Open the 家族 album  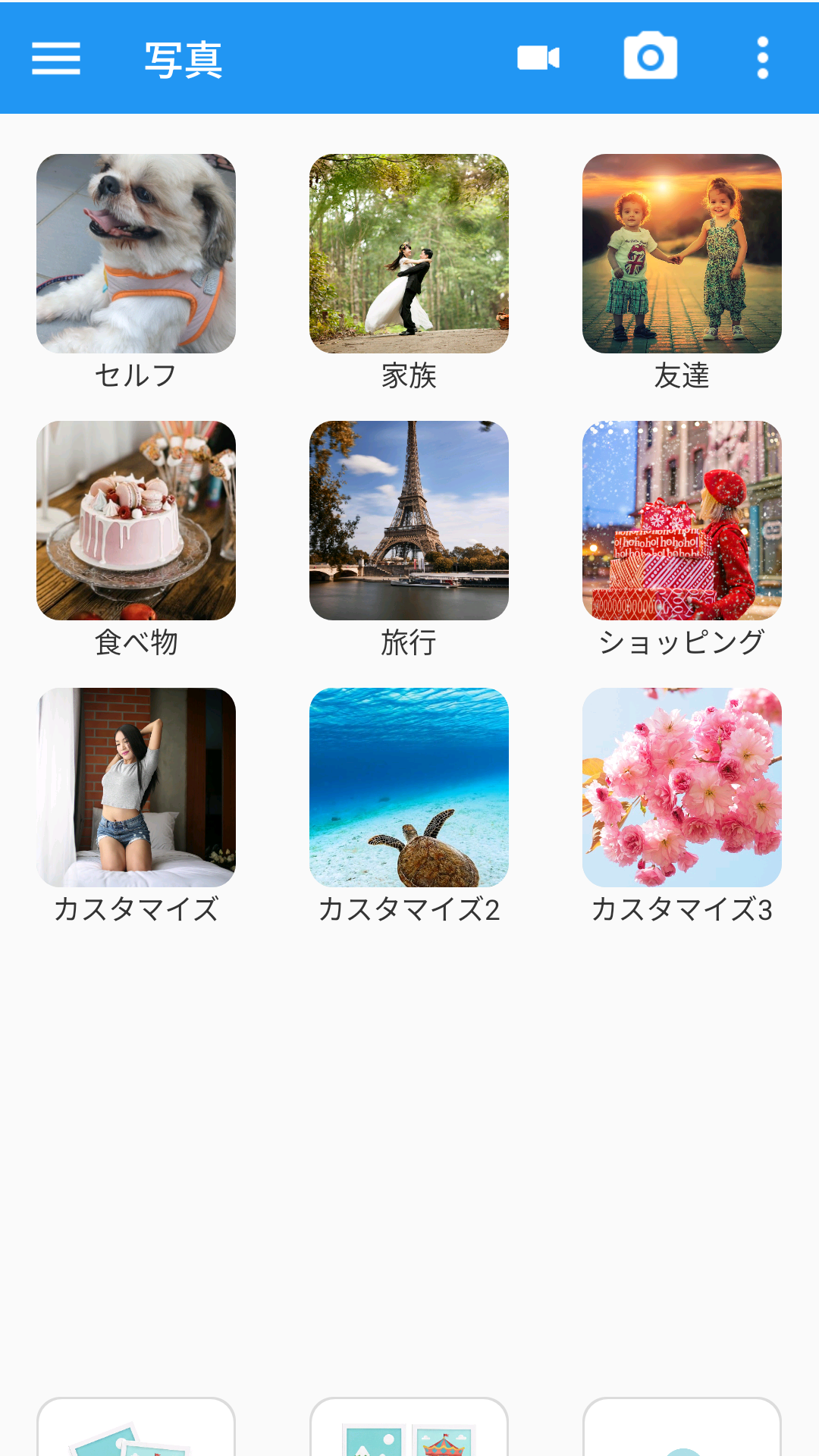tap(409, 254)
